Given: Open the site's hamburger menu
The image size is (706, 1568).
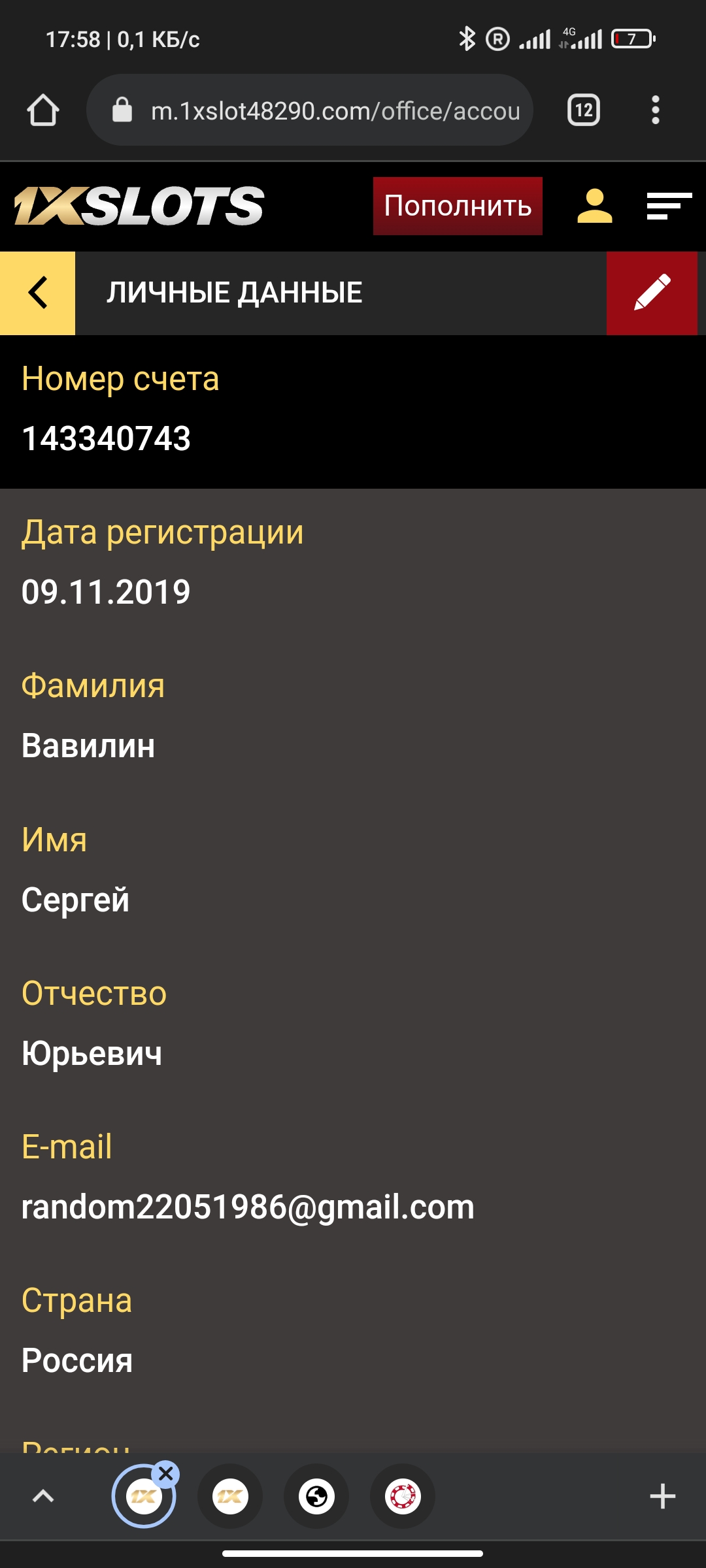Looking at the screenshot, I should [x=669, y=206].
